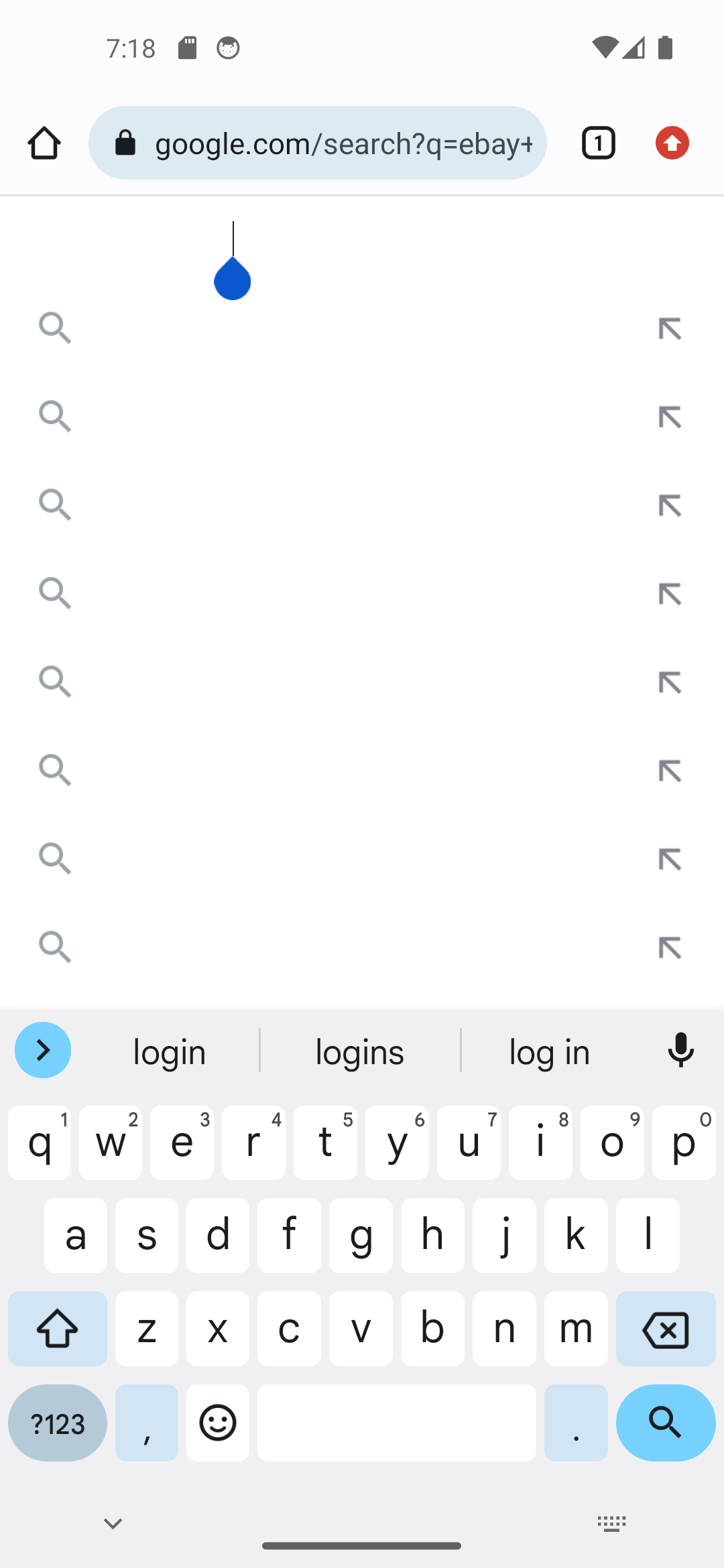Choose the keyboard suggestion "logins"
The height and width of the screenshot is (1568, 724).
pos(360,1052)
